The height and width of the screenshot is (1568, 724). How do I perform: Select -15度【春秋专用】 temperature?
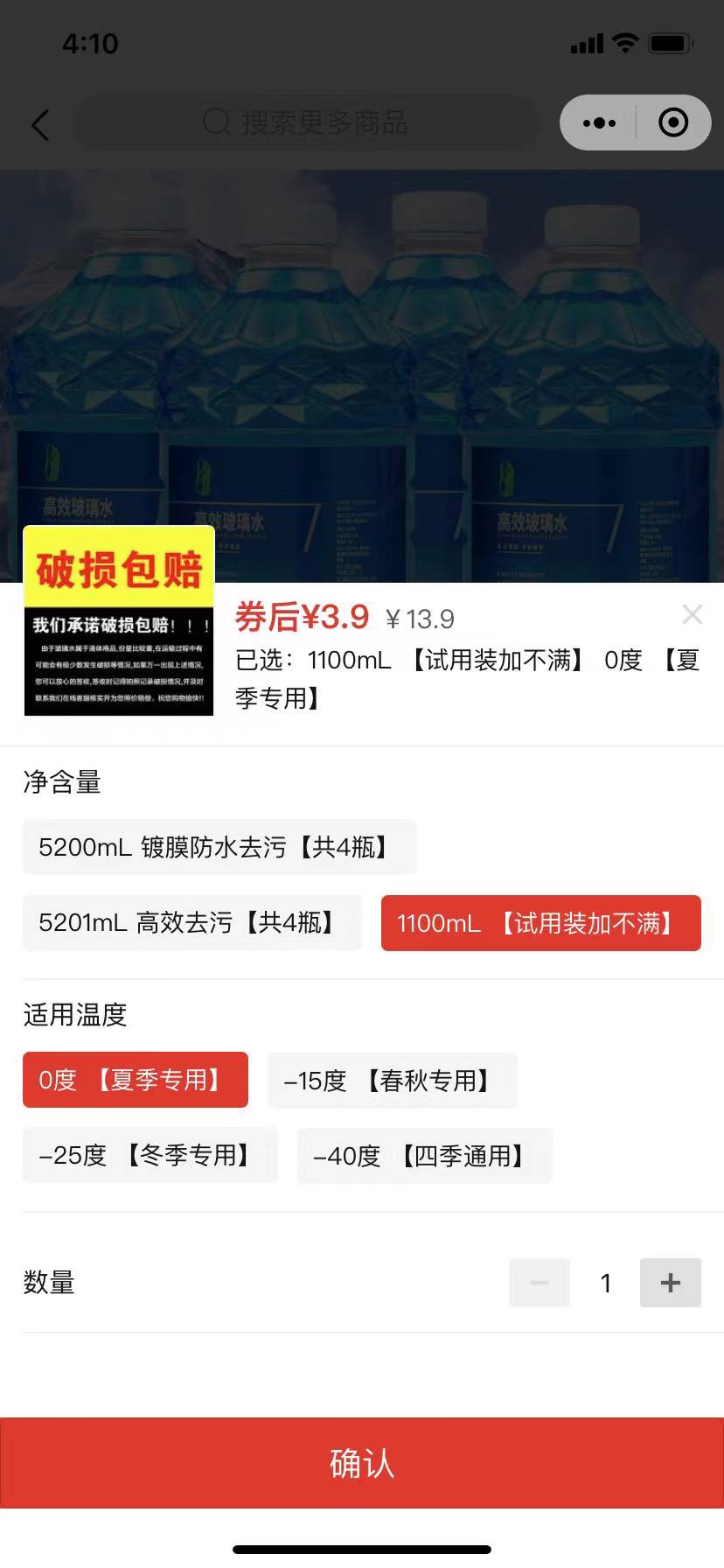point(392,1081)
